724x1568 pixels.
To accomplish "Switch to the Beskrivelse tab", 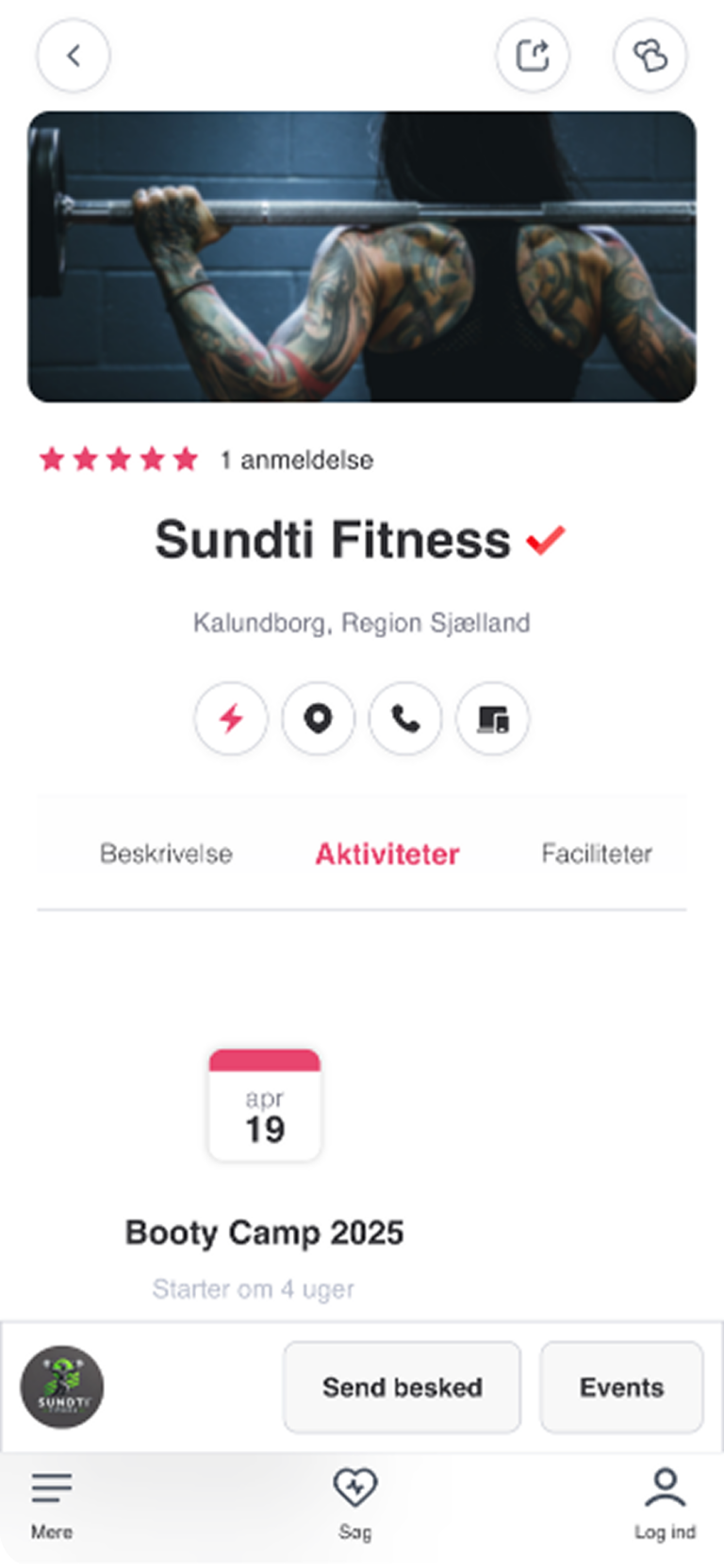I will coord(166,854).
